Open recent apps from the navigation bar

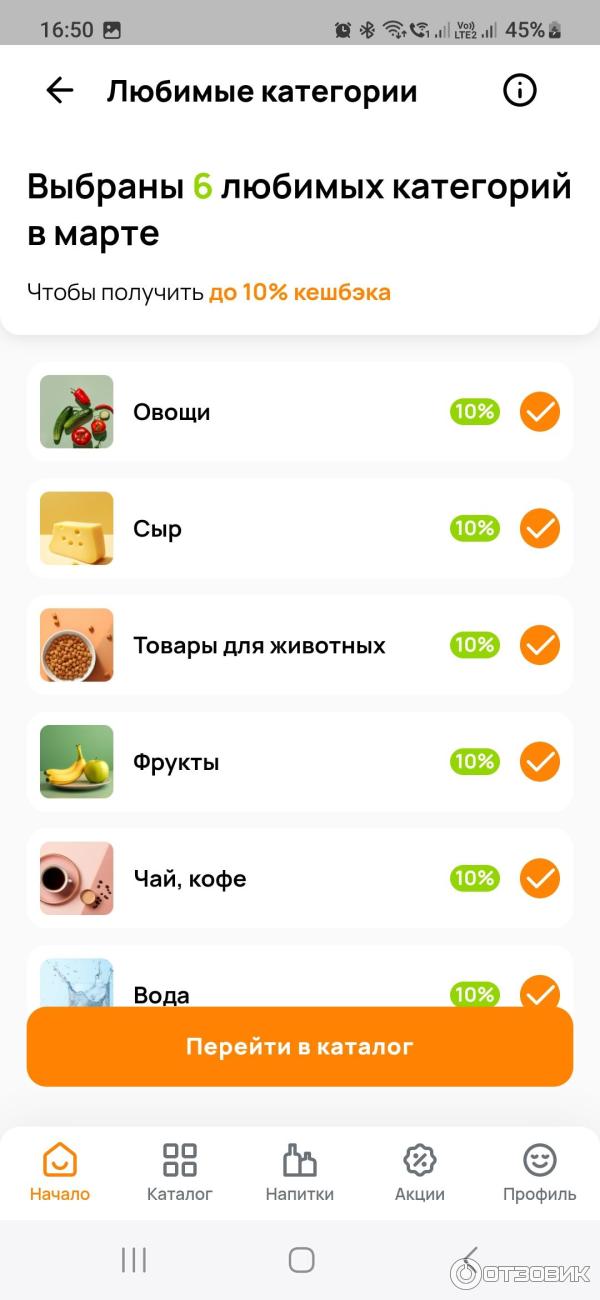(134, 1260)
